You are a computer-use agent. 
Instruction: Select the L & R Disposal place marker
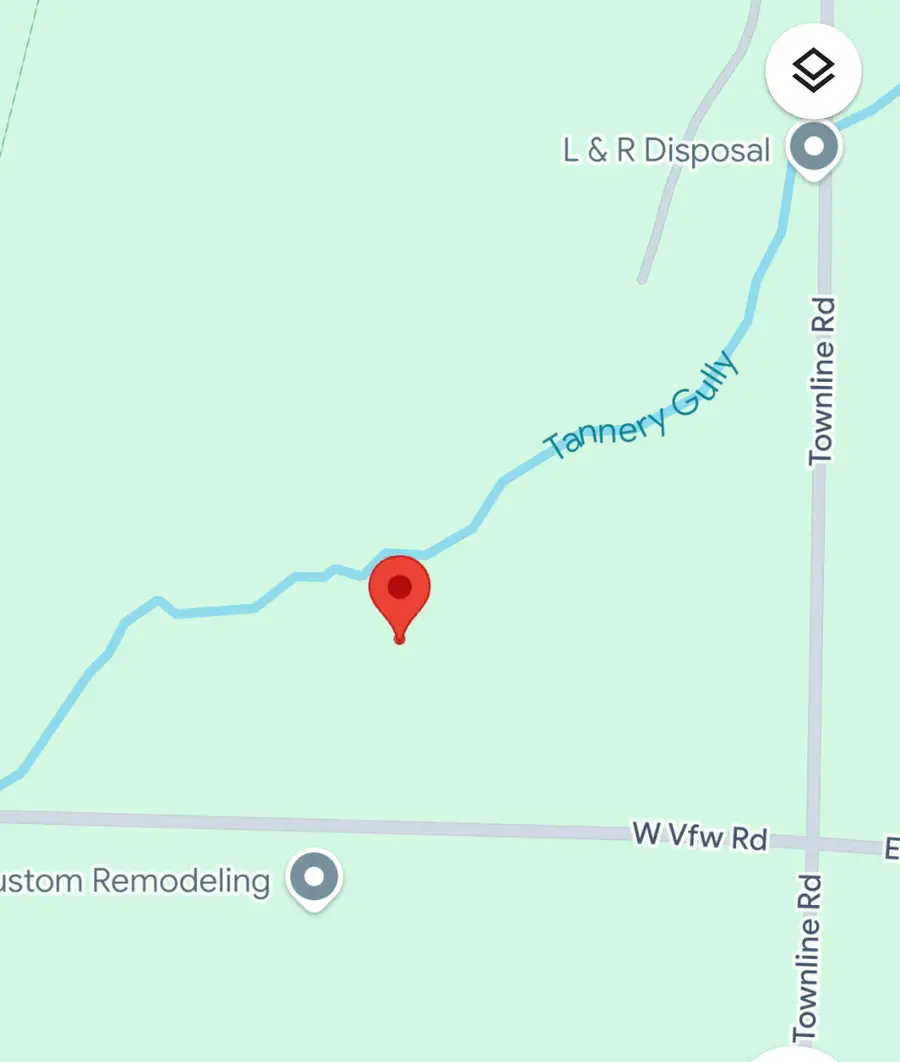[814, 149]
